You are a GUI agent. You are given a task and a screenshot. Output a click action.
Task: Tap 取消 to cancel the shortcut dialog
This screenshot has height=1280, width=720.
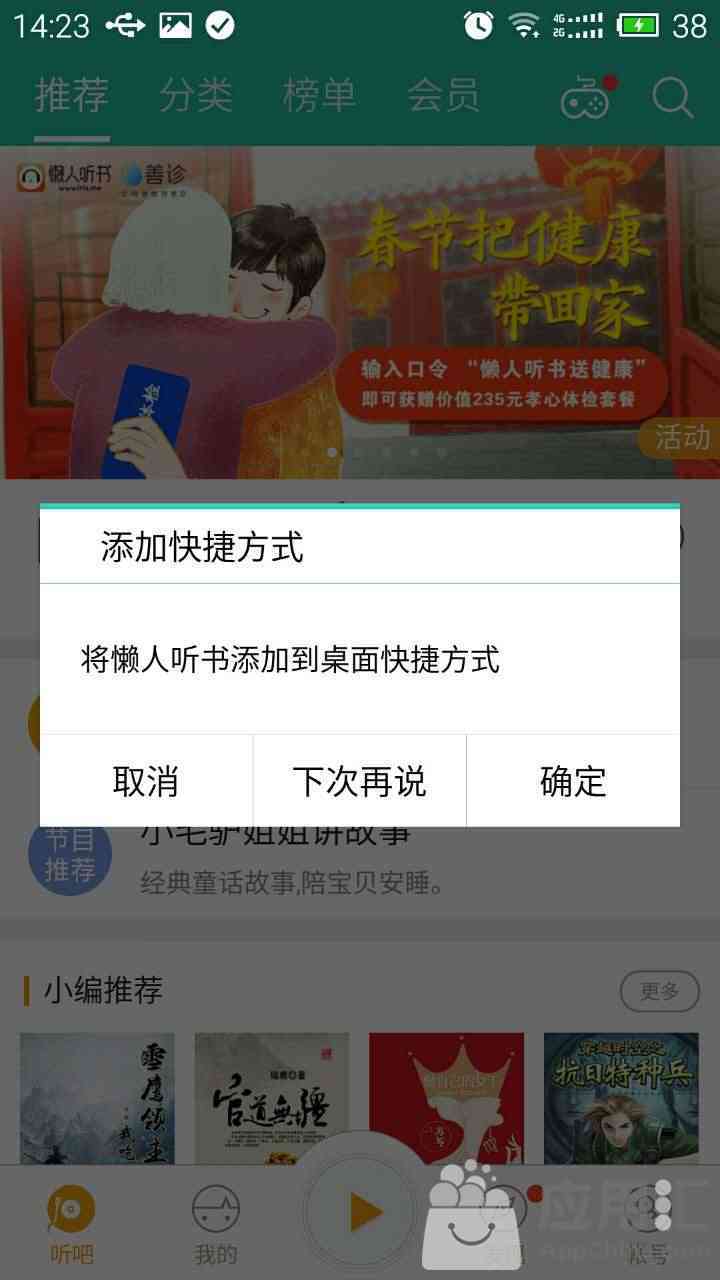click(x=146, y=781)
